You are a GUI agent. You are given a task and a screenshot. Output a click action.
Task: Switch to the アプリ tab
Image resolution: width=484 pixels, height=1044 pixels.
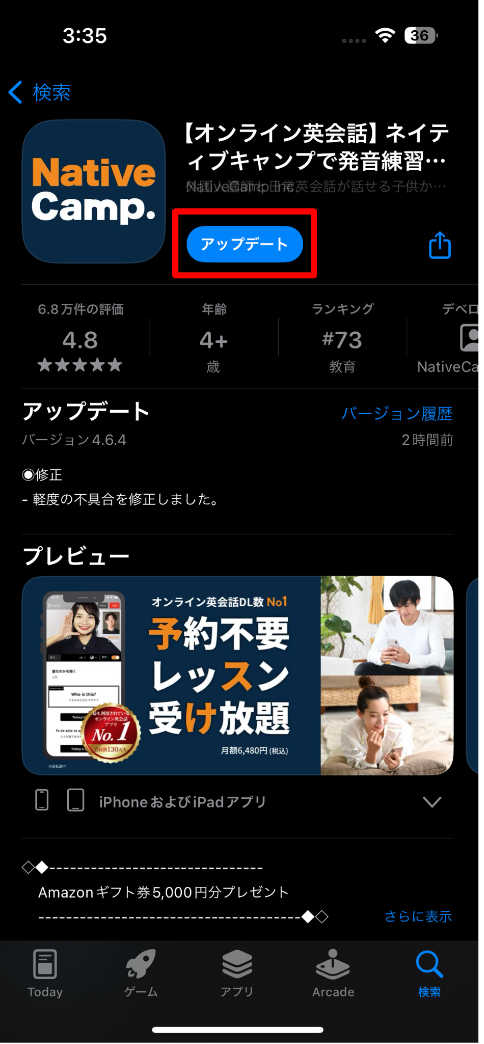pos(237,973)
